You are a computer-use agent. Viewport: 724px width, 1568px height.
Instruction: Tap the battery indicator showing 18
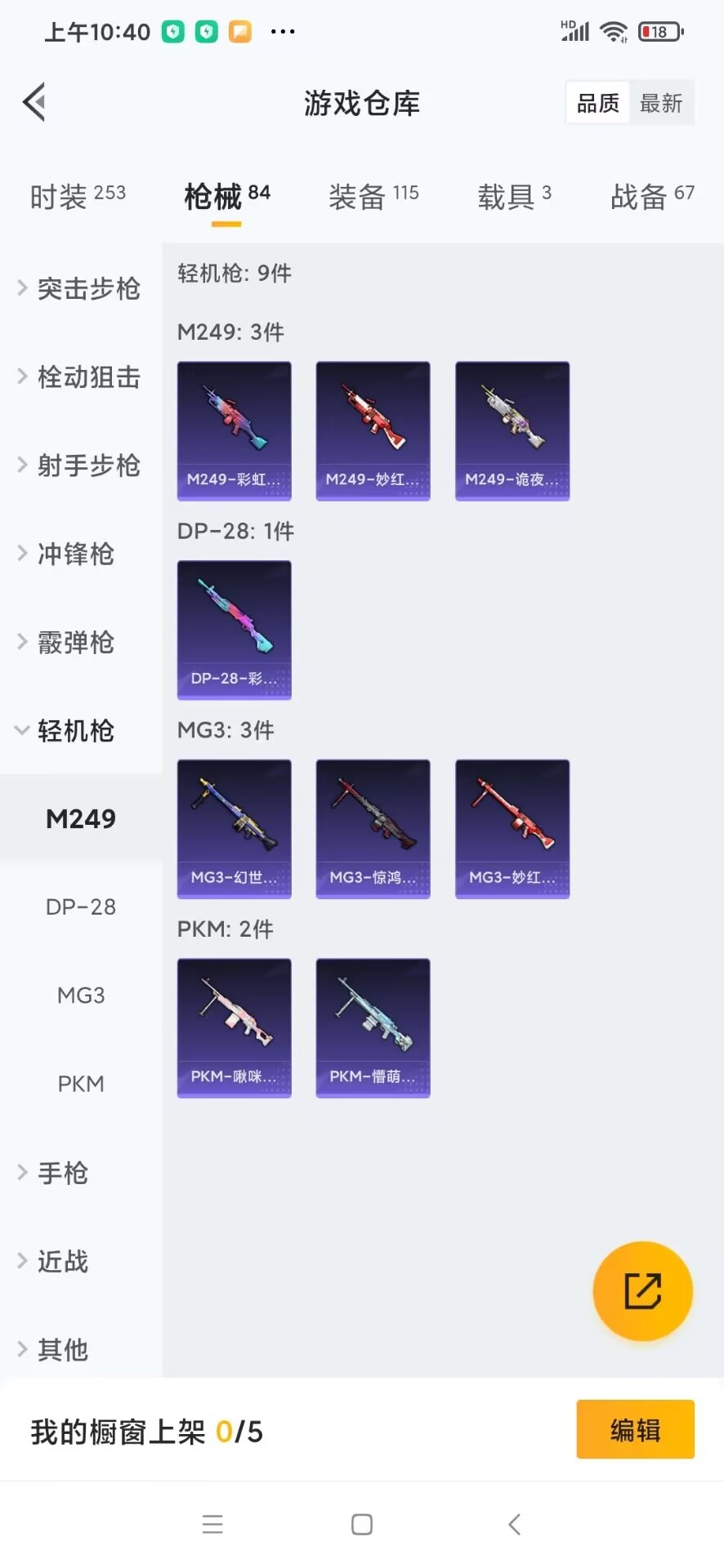[658, 31]
